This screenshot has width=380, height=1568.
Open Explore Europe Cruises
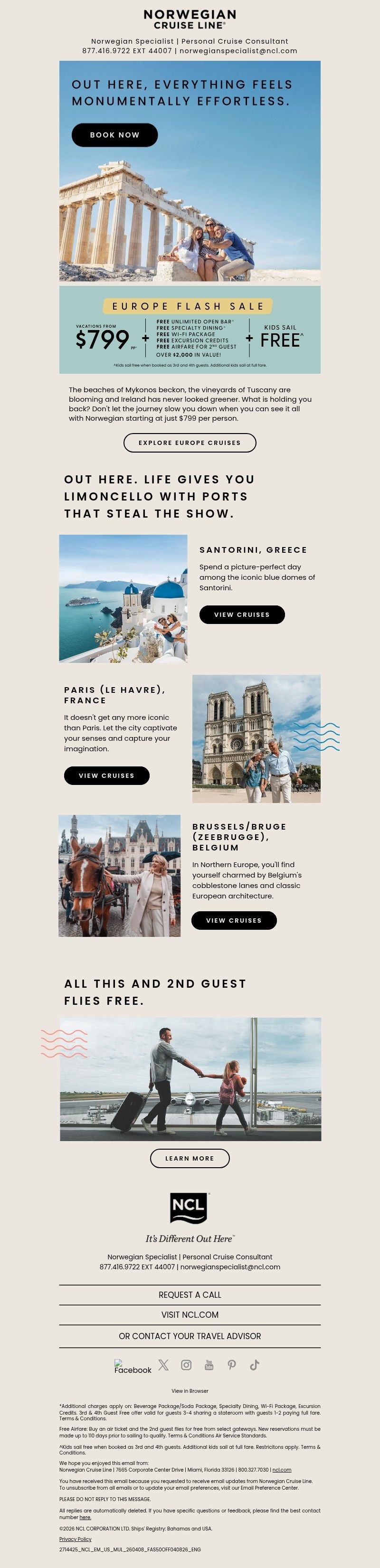pos(190,443)
